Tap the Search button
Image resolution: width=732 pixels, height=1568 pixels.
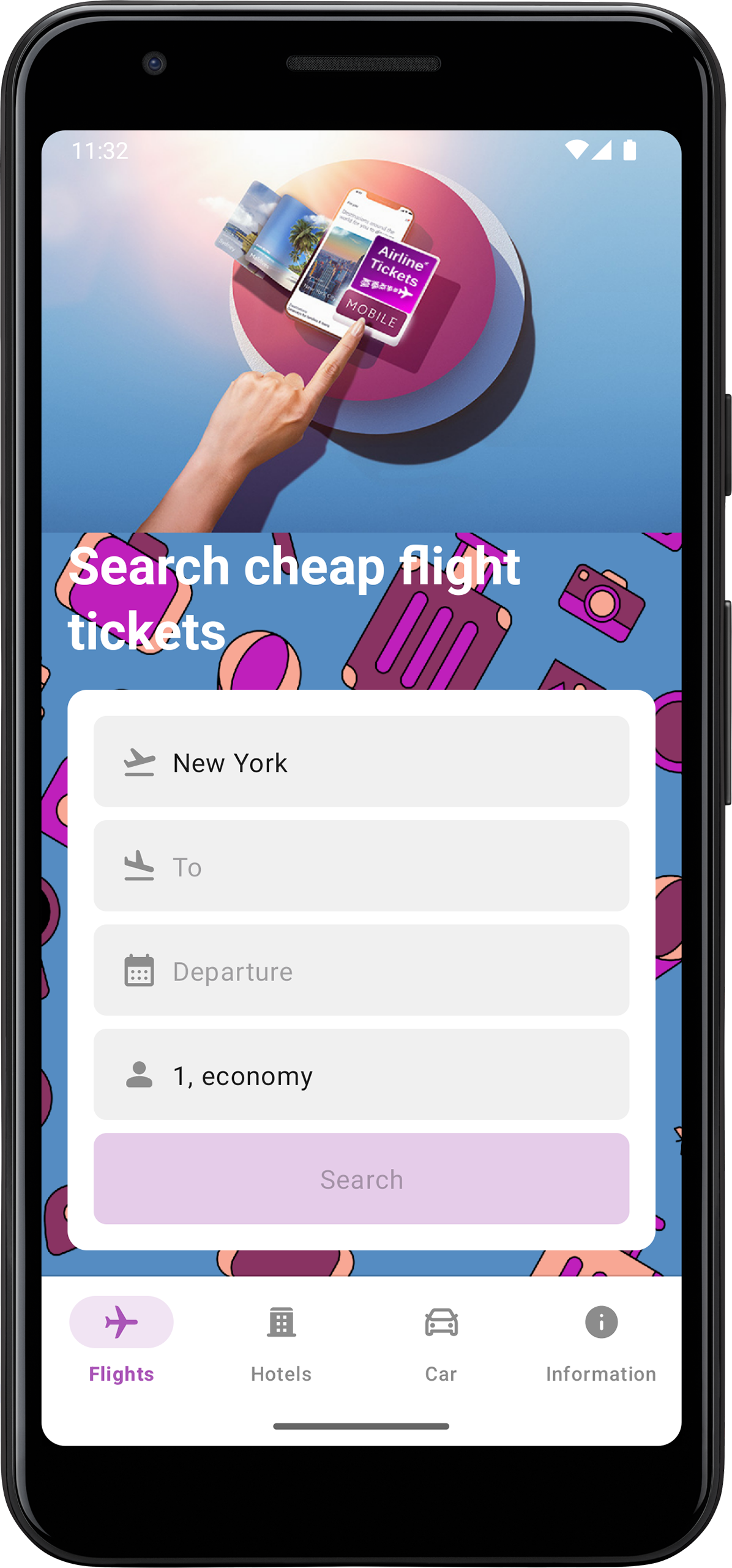coord(361,1178)
